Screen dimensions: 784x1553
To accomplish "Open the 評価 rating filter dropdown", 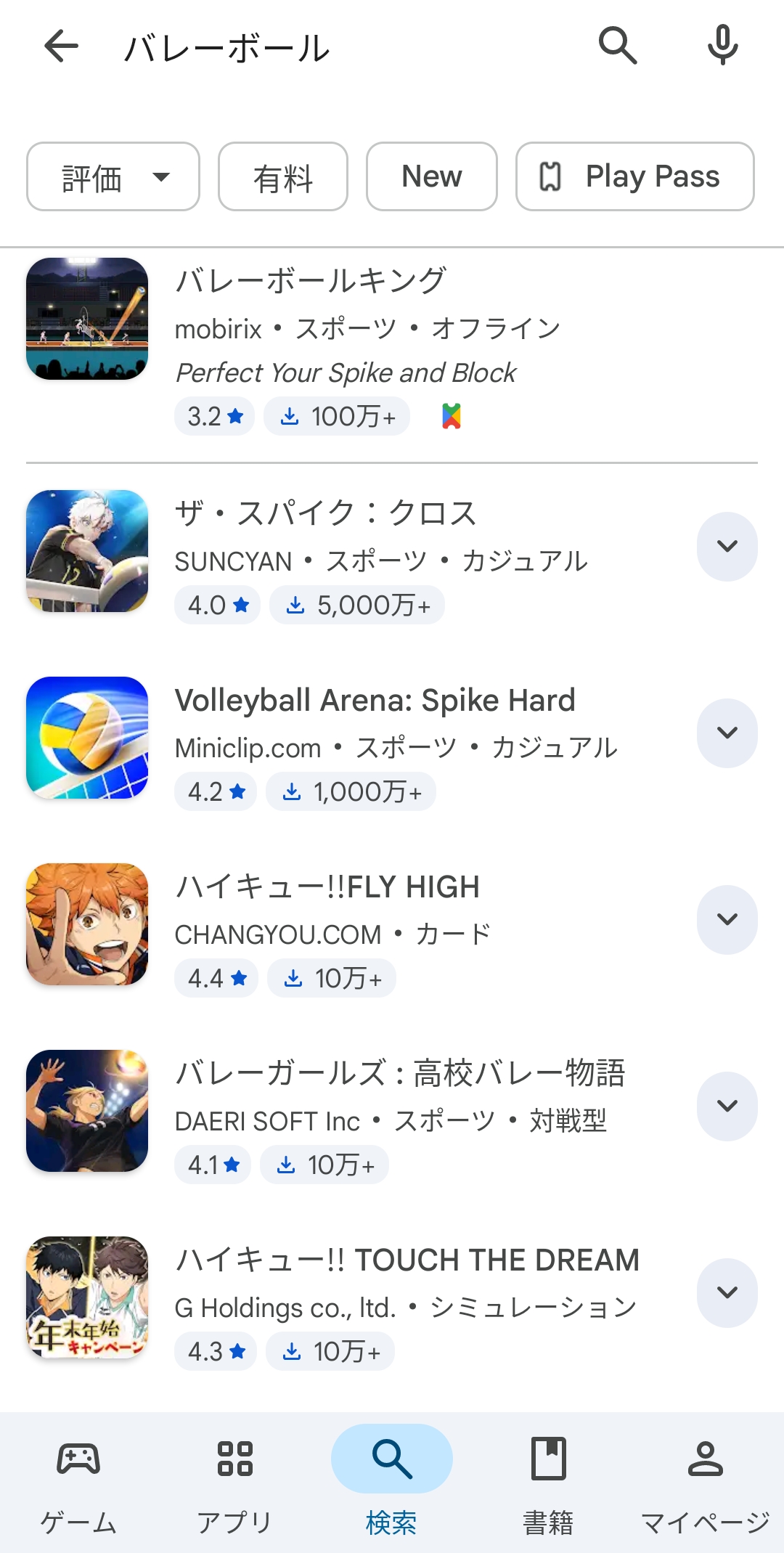I will tap(113, 176).
